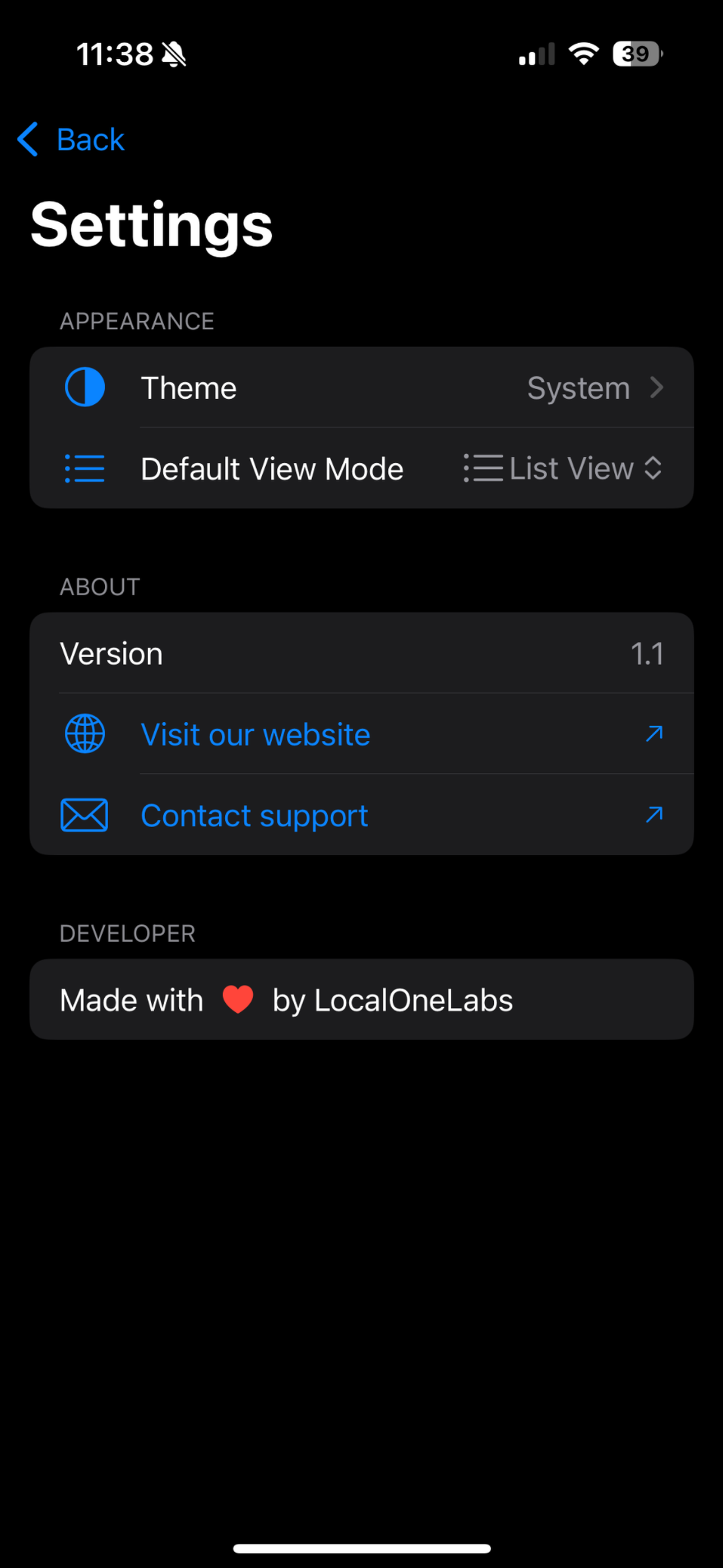Go back using the Back button

click(72, 140)
